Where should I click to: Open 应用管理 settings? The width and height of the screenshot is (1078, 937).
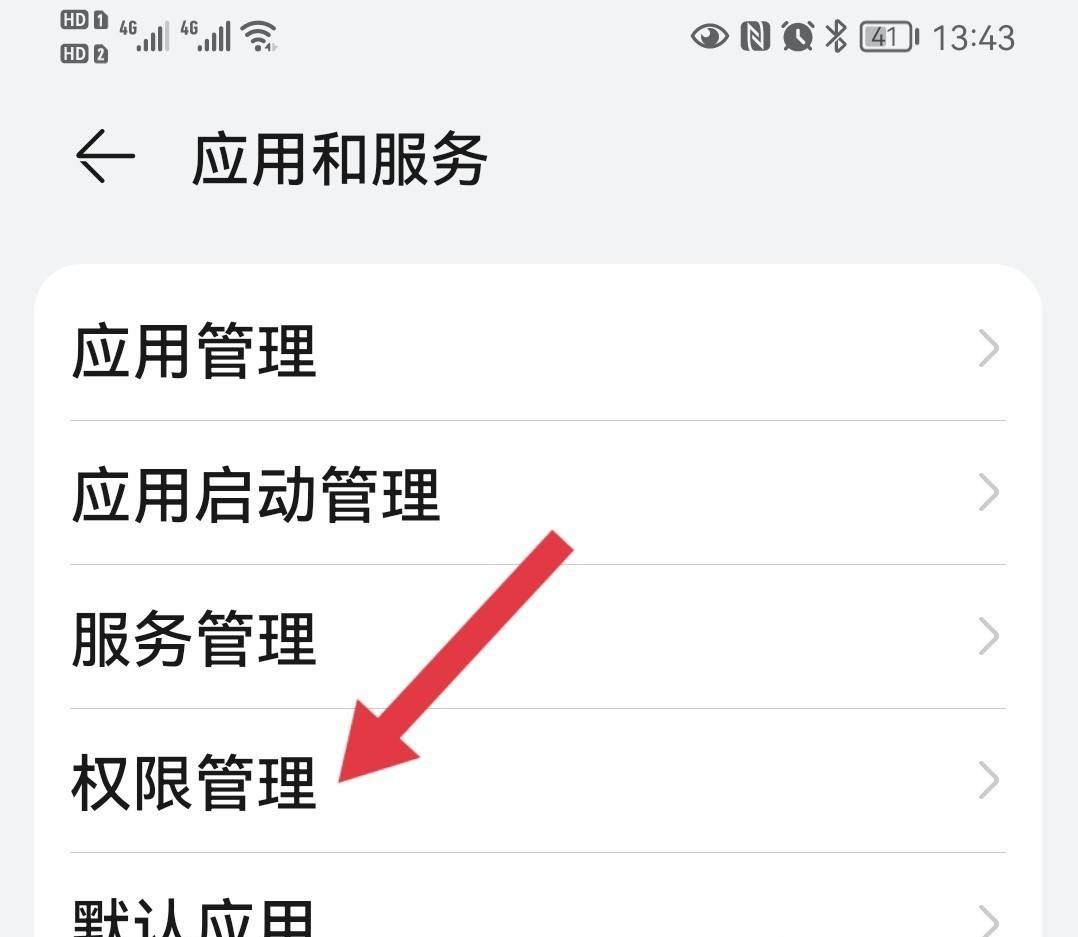(x=537, y=349)
